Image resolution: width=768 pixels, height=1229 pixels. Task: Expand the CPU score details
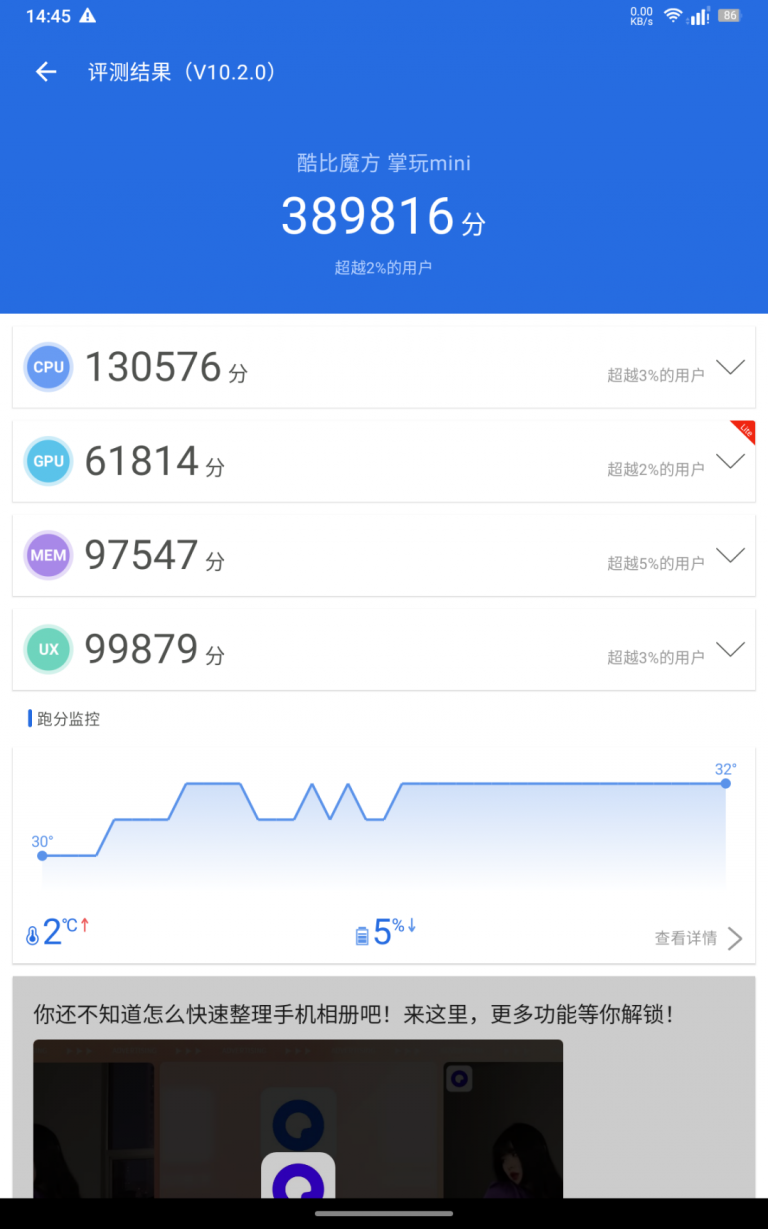(731, 367)
